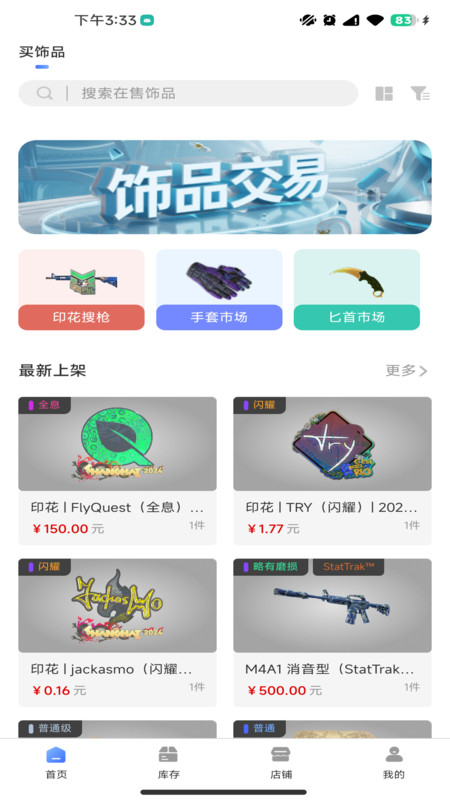Switch to the 店铺 tab
The height and width of the screenshot is (800, 450).
(x=281, y=763)
